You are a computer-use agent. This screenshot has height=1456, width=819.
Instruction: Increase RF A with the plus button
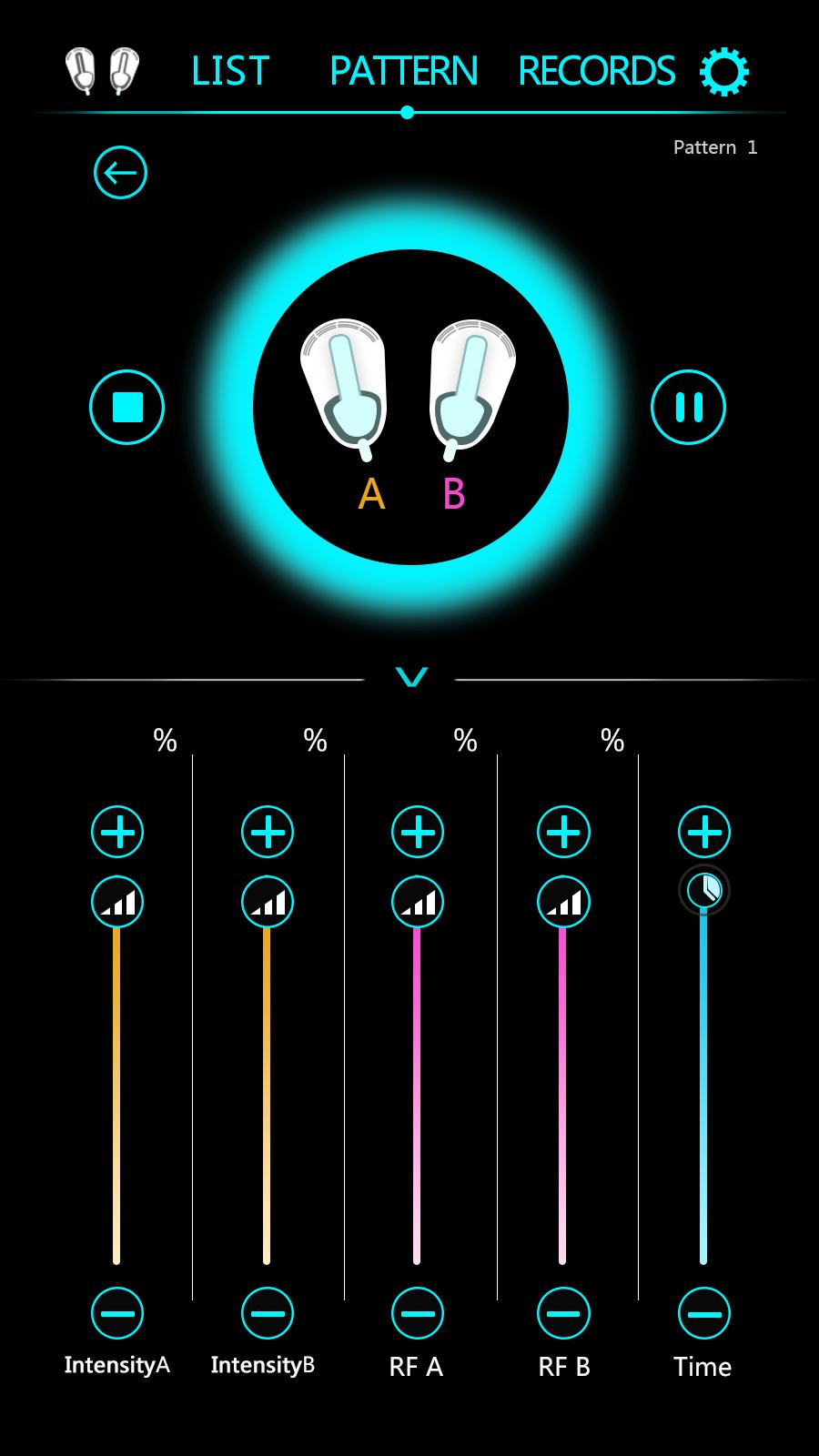point(418,831)
